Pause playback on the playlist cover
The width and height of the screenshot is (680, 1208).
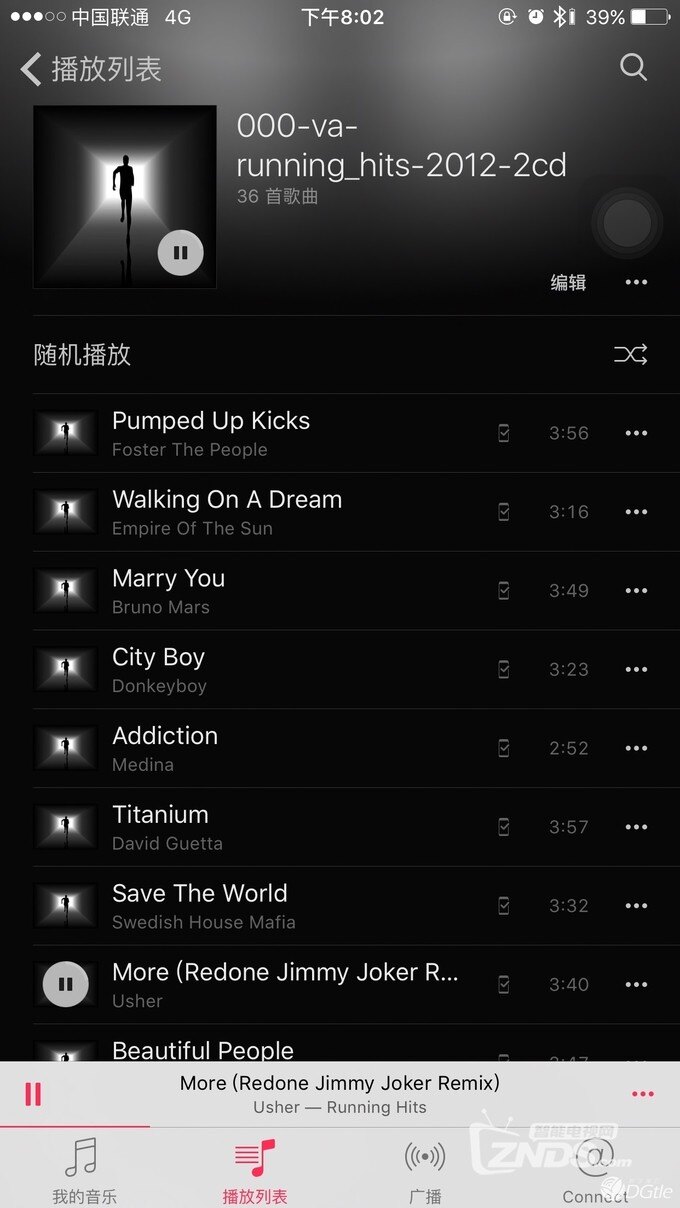180,253
